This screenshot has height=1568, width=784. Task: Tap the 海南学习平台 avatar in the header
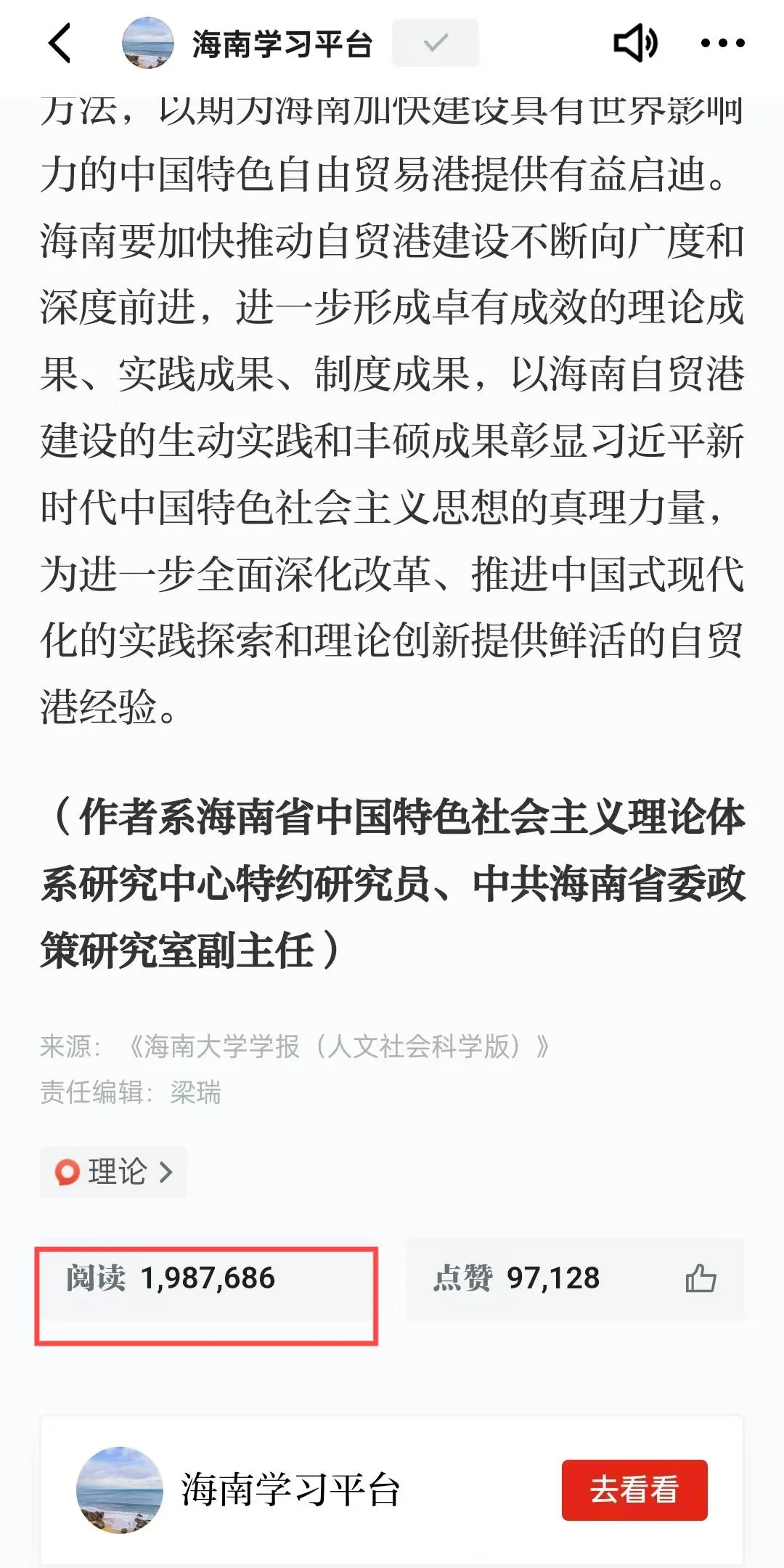coord(148,44)
